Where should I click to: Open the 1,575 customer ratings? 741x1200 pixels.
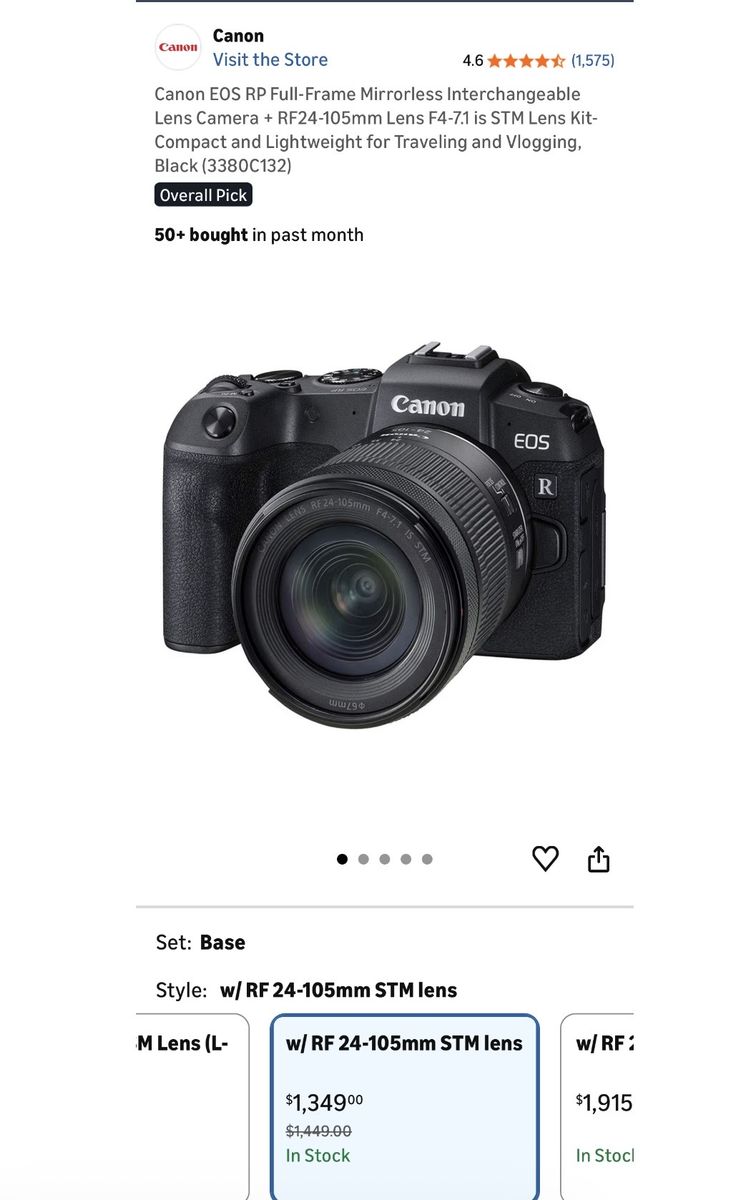(592, 61)
